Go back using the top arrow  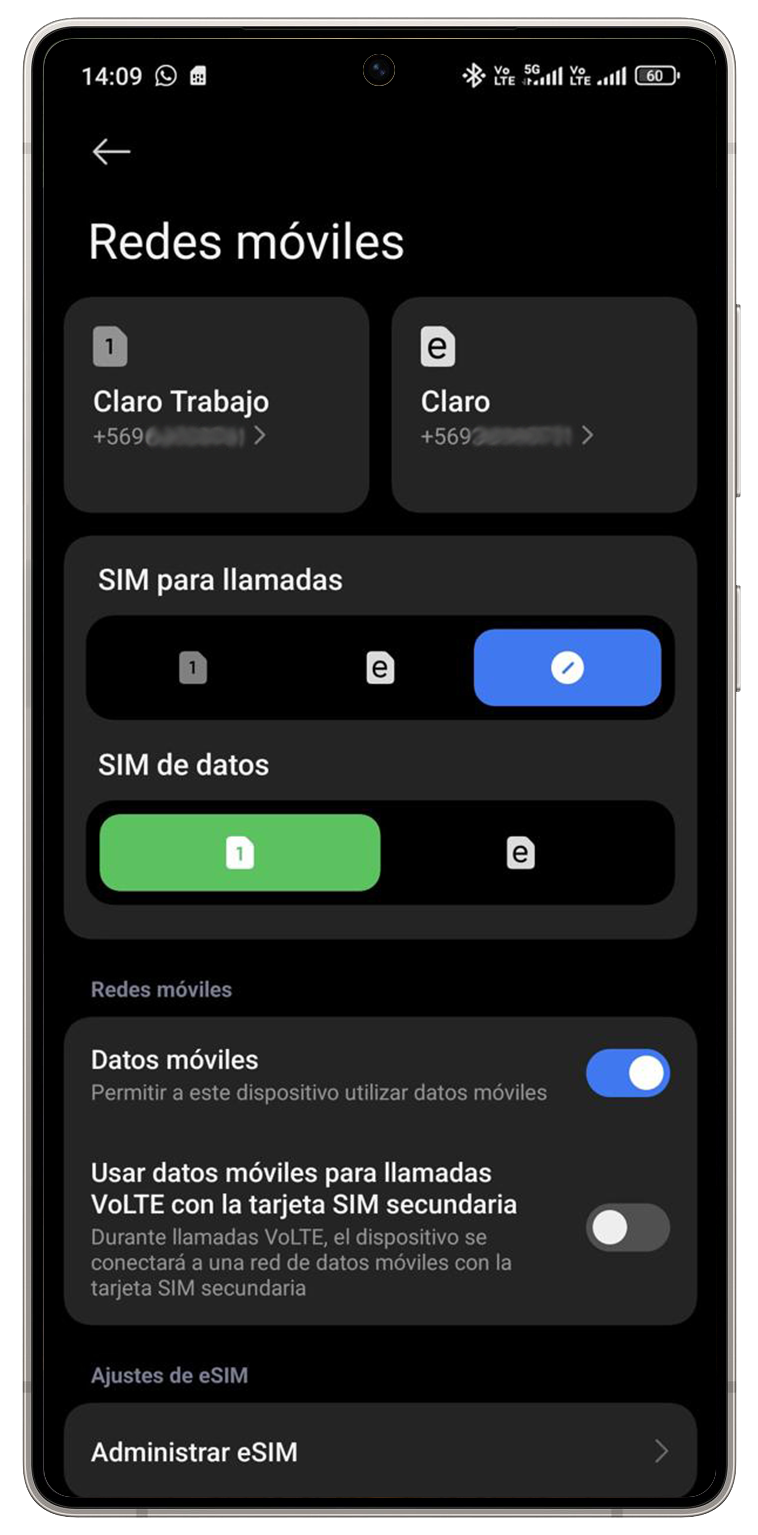[111, 152]
